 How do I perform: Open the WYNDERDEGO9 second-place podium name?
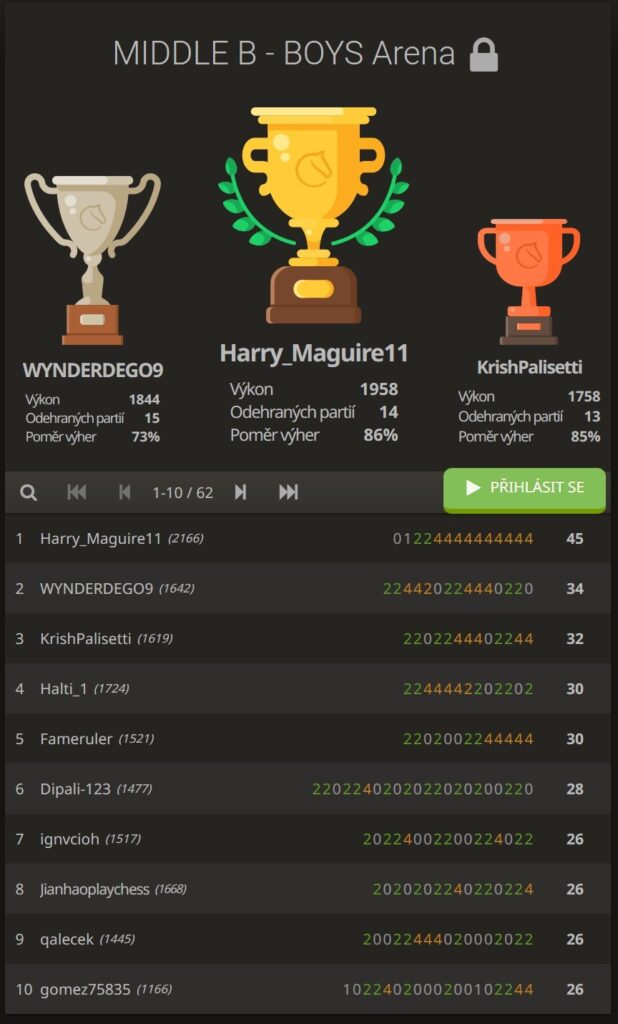click(92, 371)
